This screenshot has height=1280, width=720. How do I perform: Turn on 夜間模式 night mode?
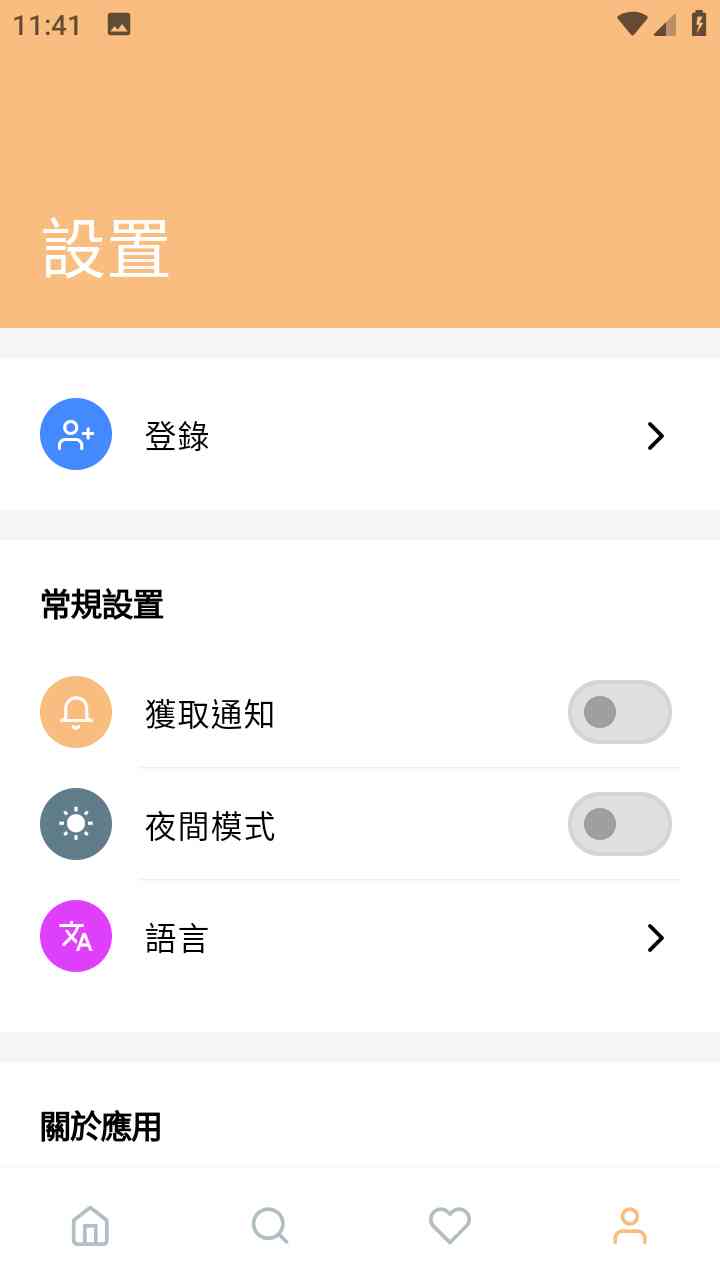[619, 824]
